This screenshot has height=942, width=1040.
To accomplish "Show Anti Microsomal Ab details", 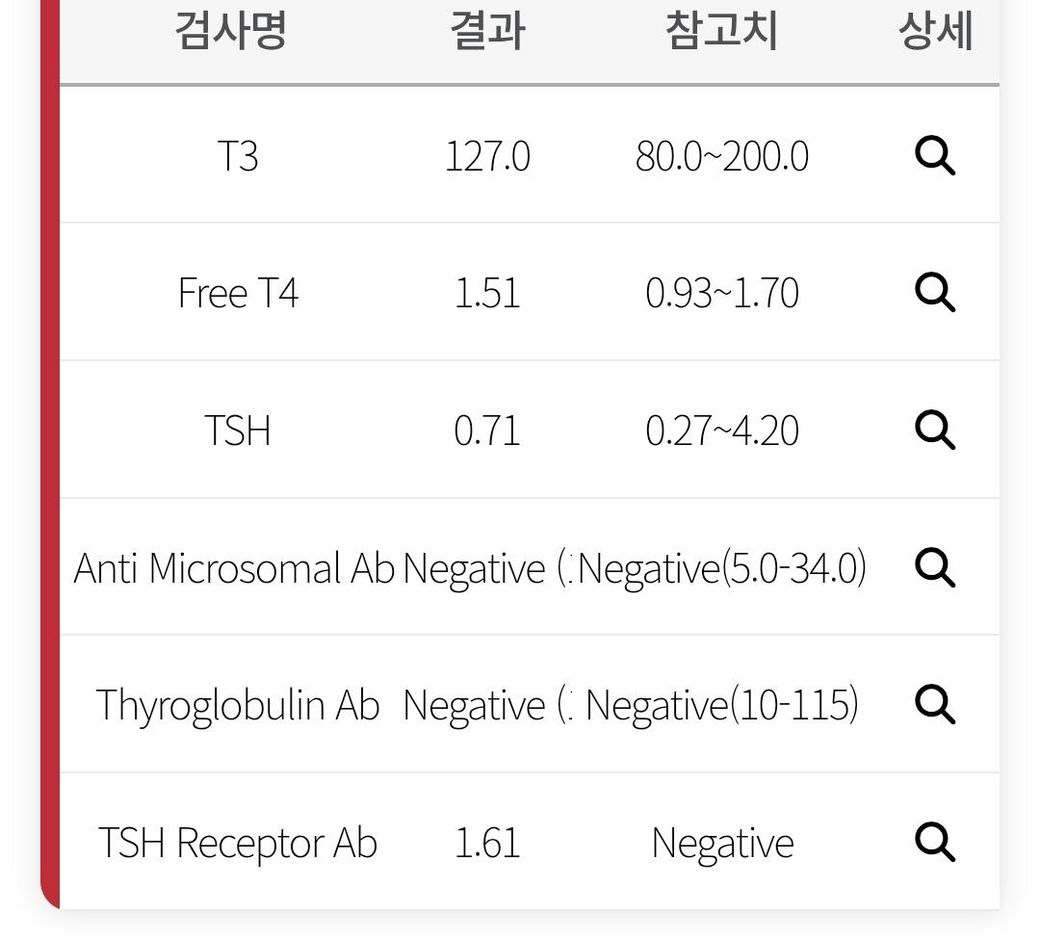I will pyautogui.click(x=935, y=567).
